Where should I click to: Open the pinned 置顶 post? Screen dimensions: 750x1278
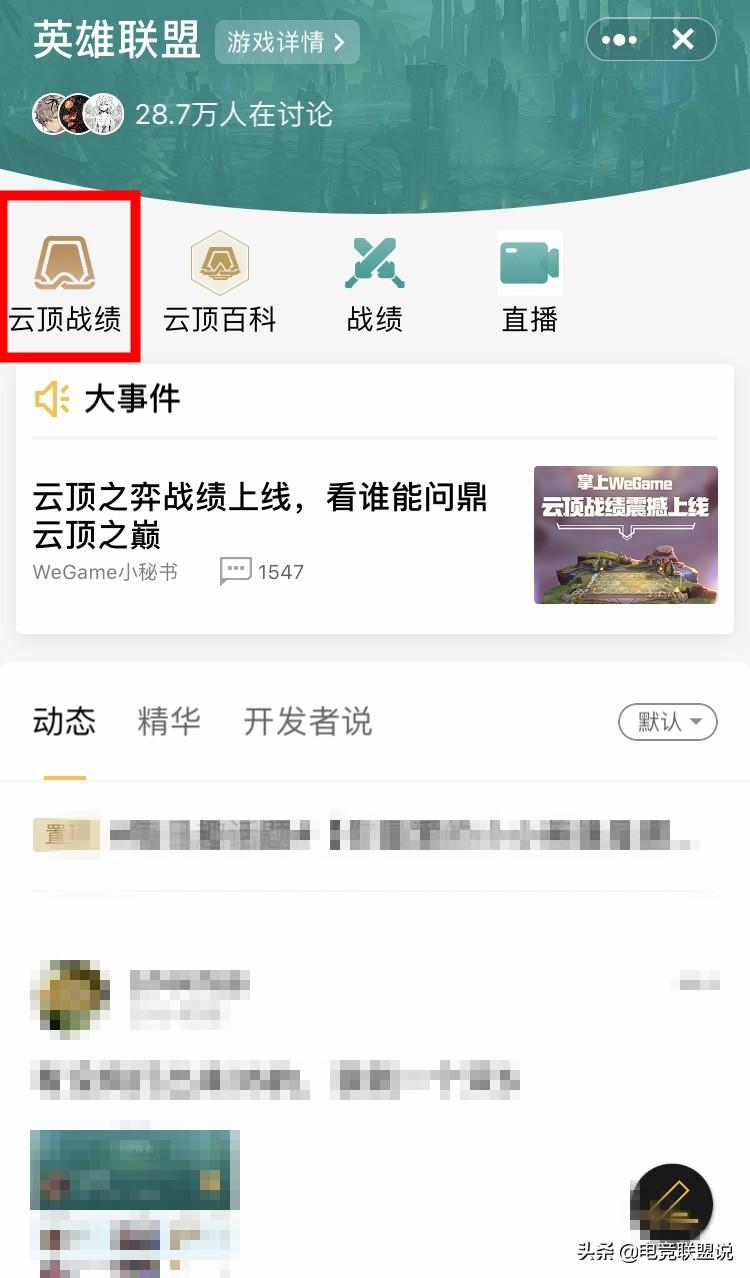pyautogui.click(x=375, y=835)
